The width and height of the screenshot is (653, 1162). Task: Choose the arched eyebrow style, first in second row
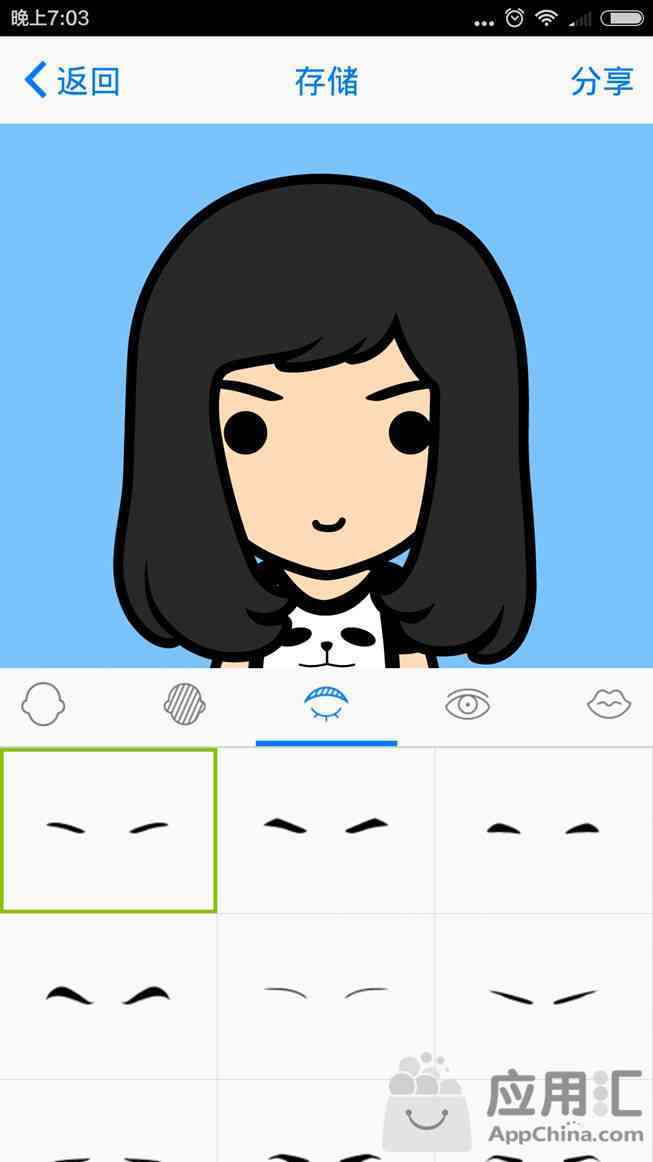pos(108,996)
